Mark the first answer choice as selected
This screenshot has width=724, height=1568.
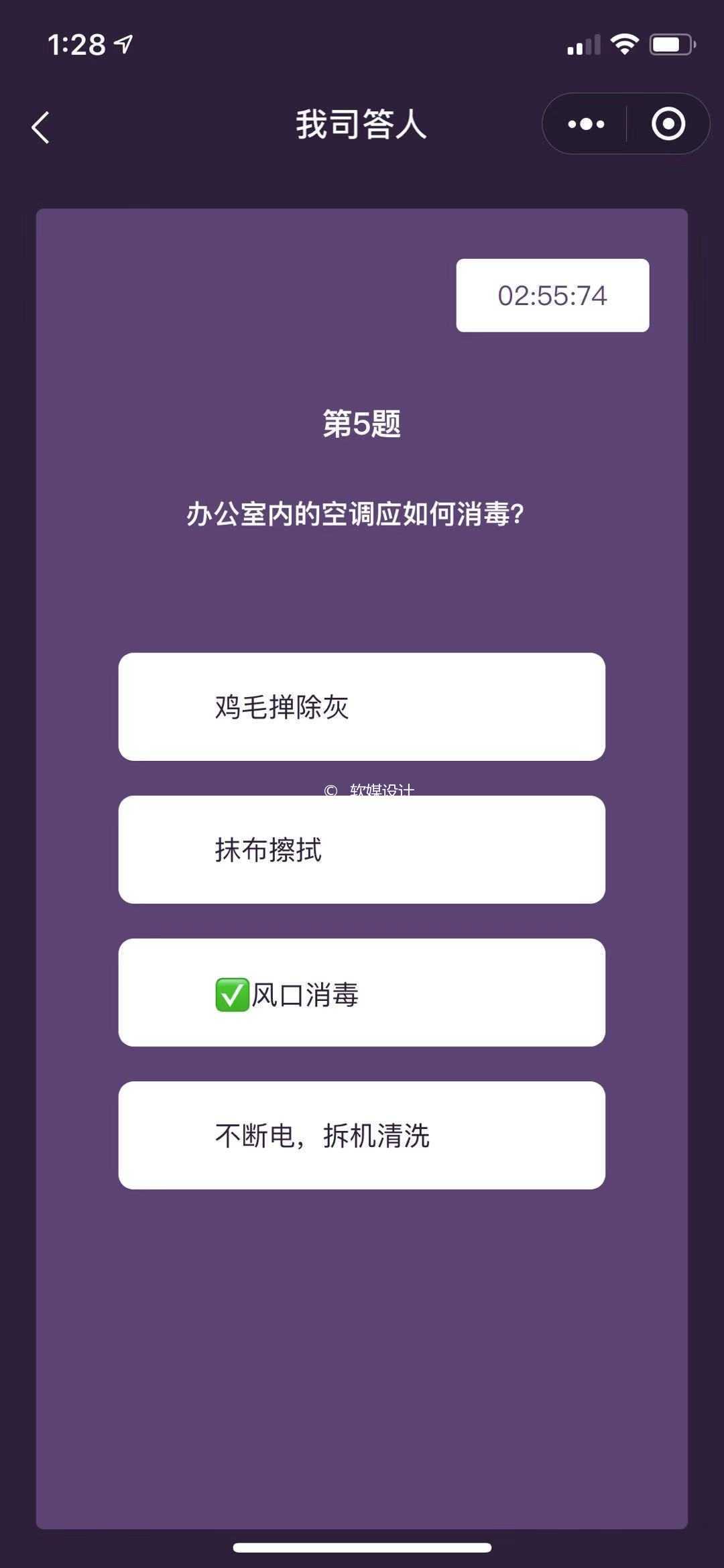(x=362, y=706)
